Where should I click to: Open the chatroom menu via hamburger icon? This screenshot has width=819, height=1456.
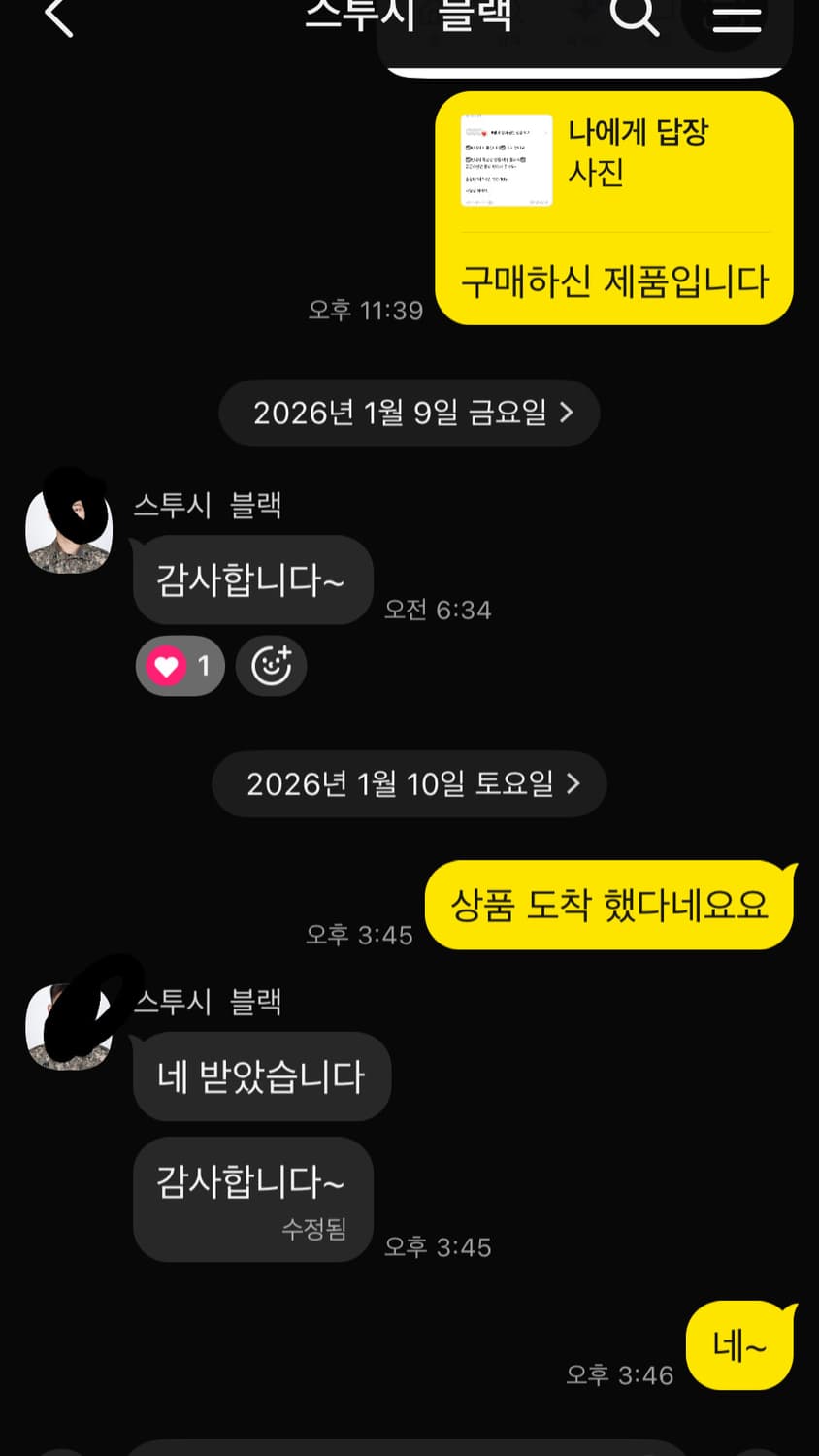pyautogui.click(x=736, y=17)
